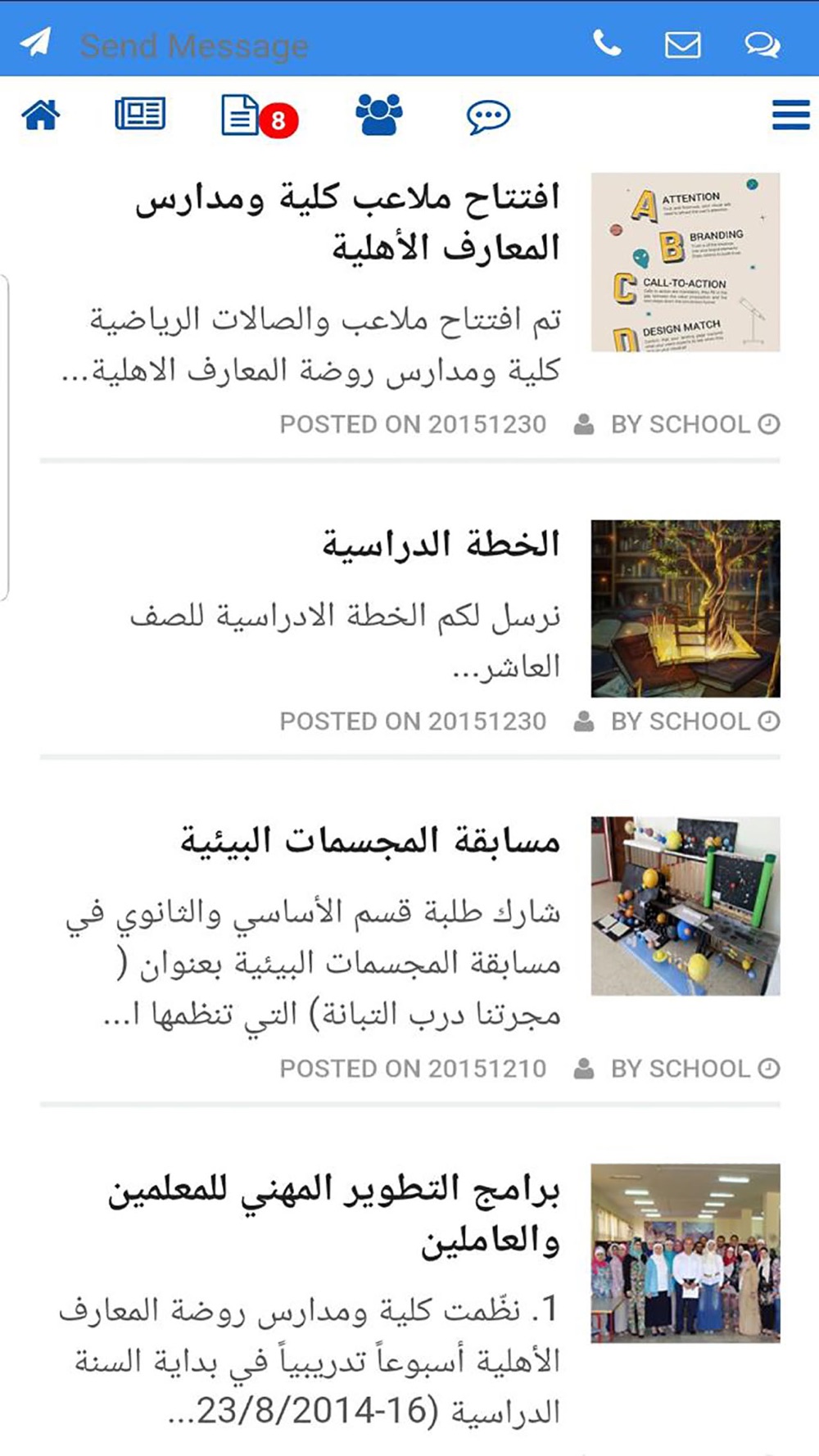Tap the phone call icon
Viewport: 819px width, 1456px height.
pyautogui.click(x=607, y=43)
